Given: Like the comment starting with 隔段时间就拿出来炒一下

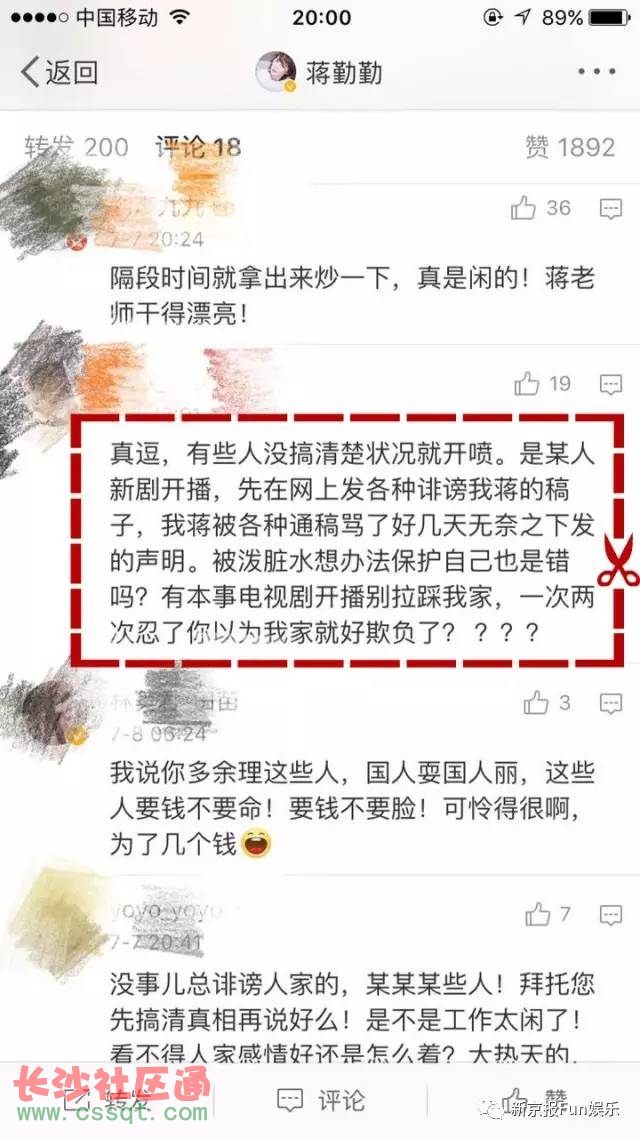Looking at the screenshot, I should coord(525,208).
